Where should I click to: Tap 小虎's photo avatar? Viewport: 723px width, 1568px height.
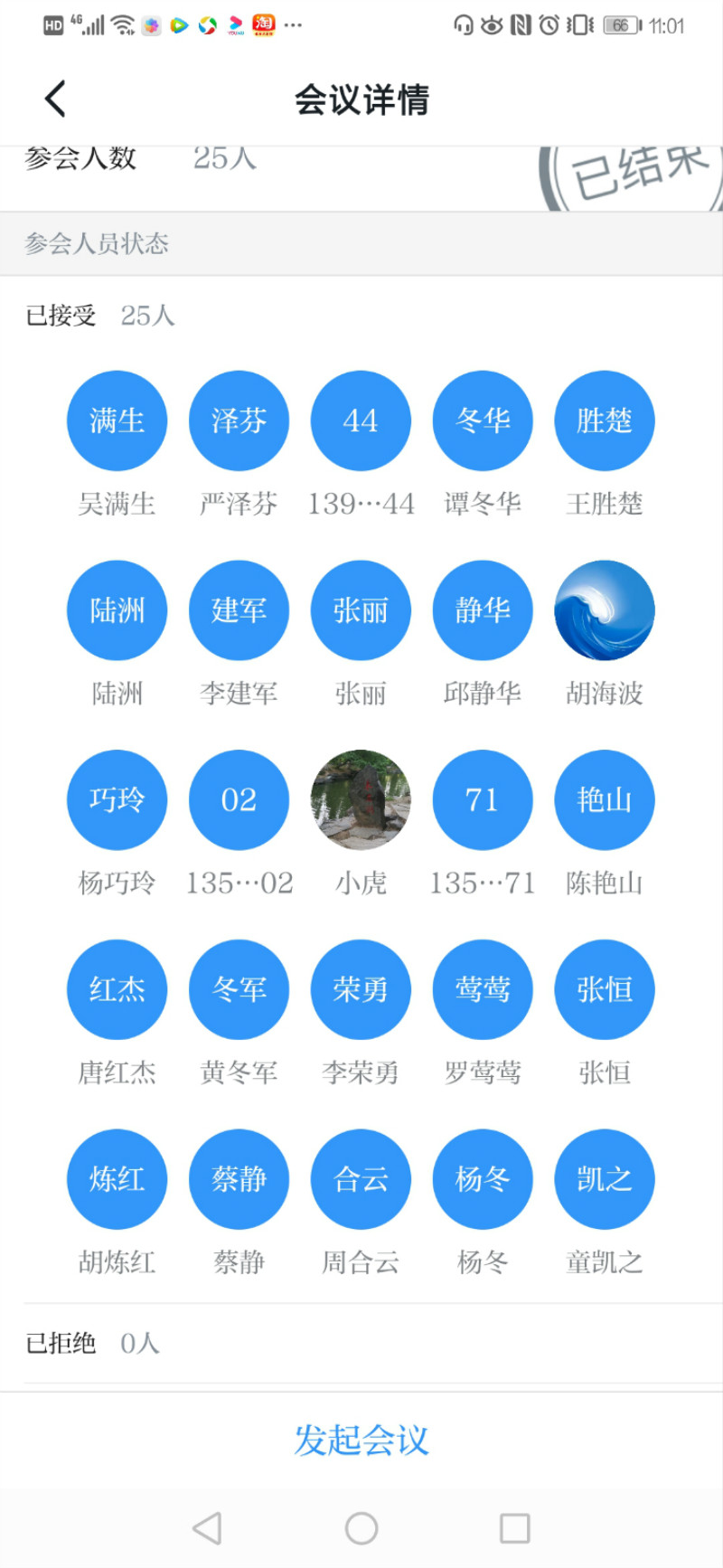(x=361, y=799)
